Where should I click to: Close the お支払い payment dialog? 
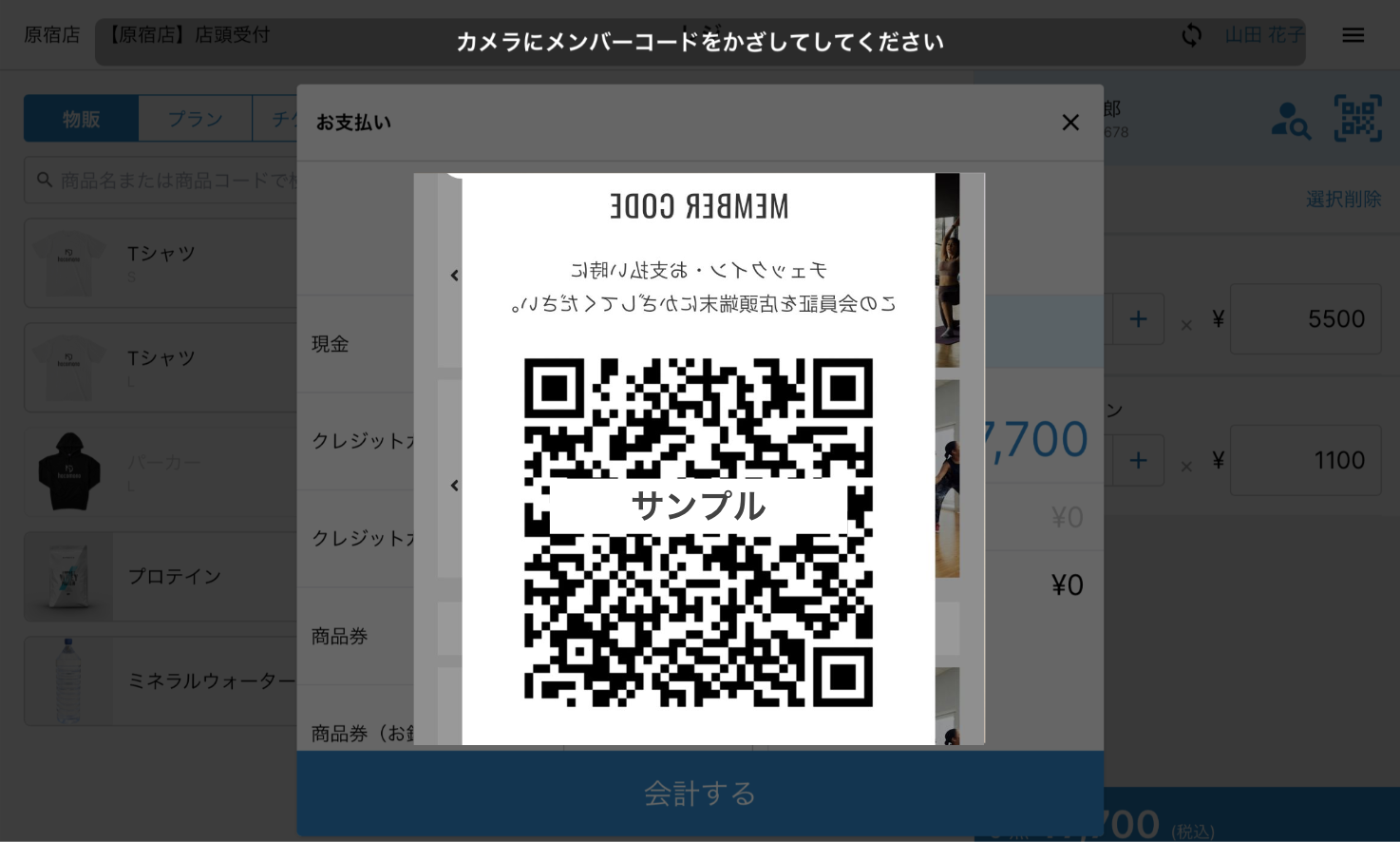pyautogui.click(x=1069, y=123)
